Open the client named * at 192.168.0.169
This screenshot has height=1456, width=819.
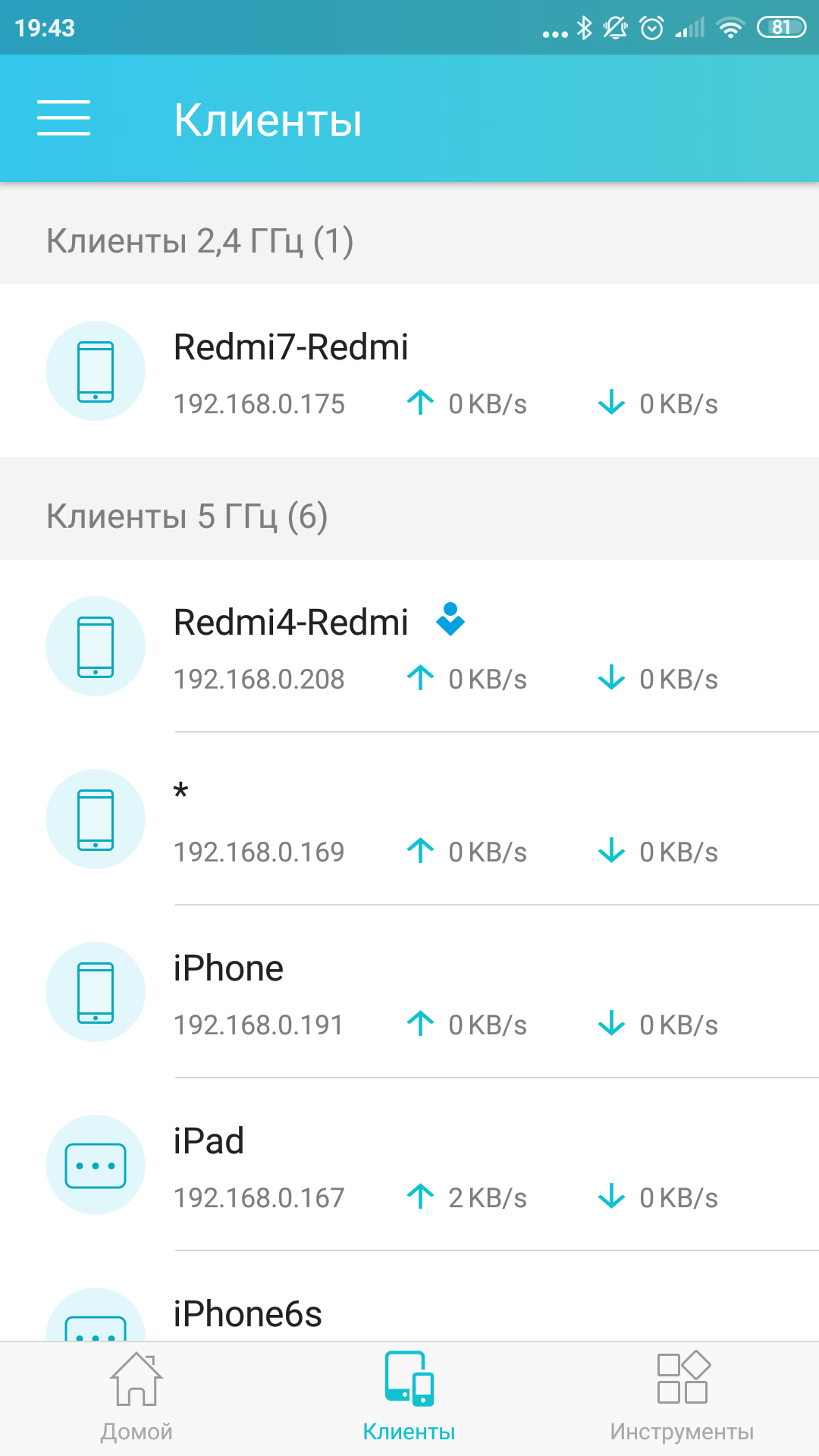(x=409, y=820)
